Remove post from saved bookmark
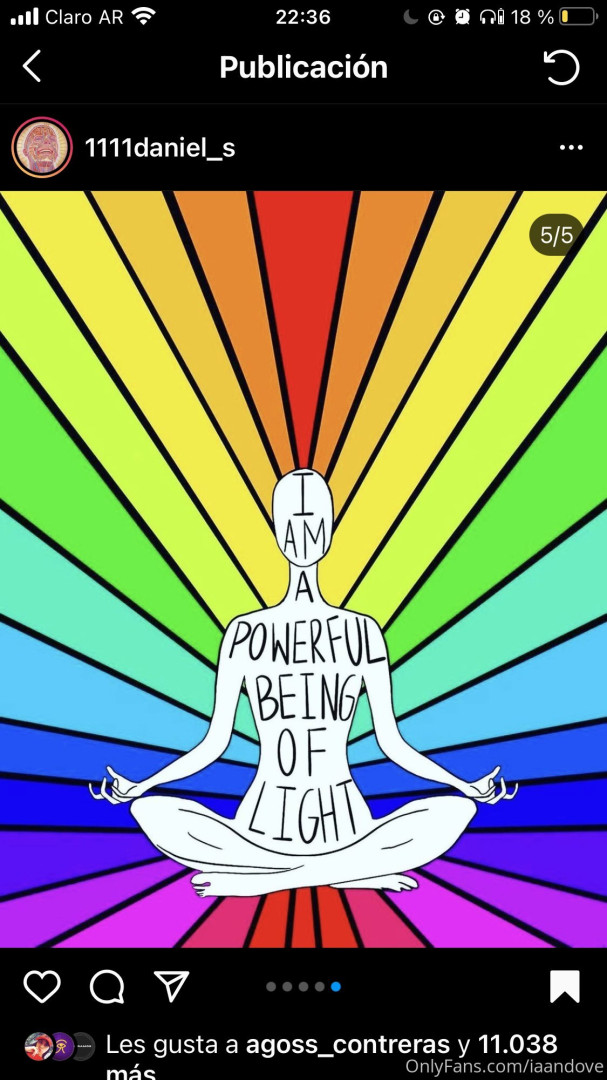 (x=565, y=986)
